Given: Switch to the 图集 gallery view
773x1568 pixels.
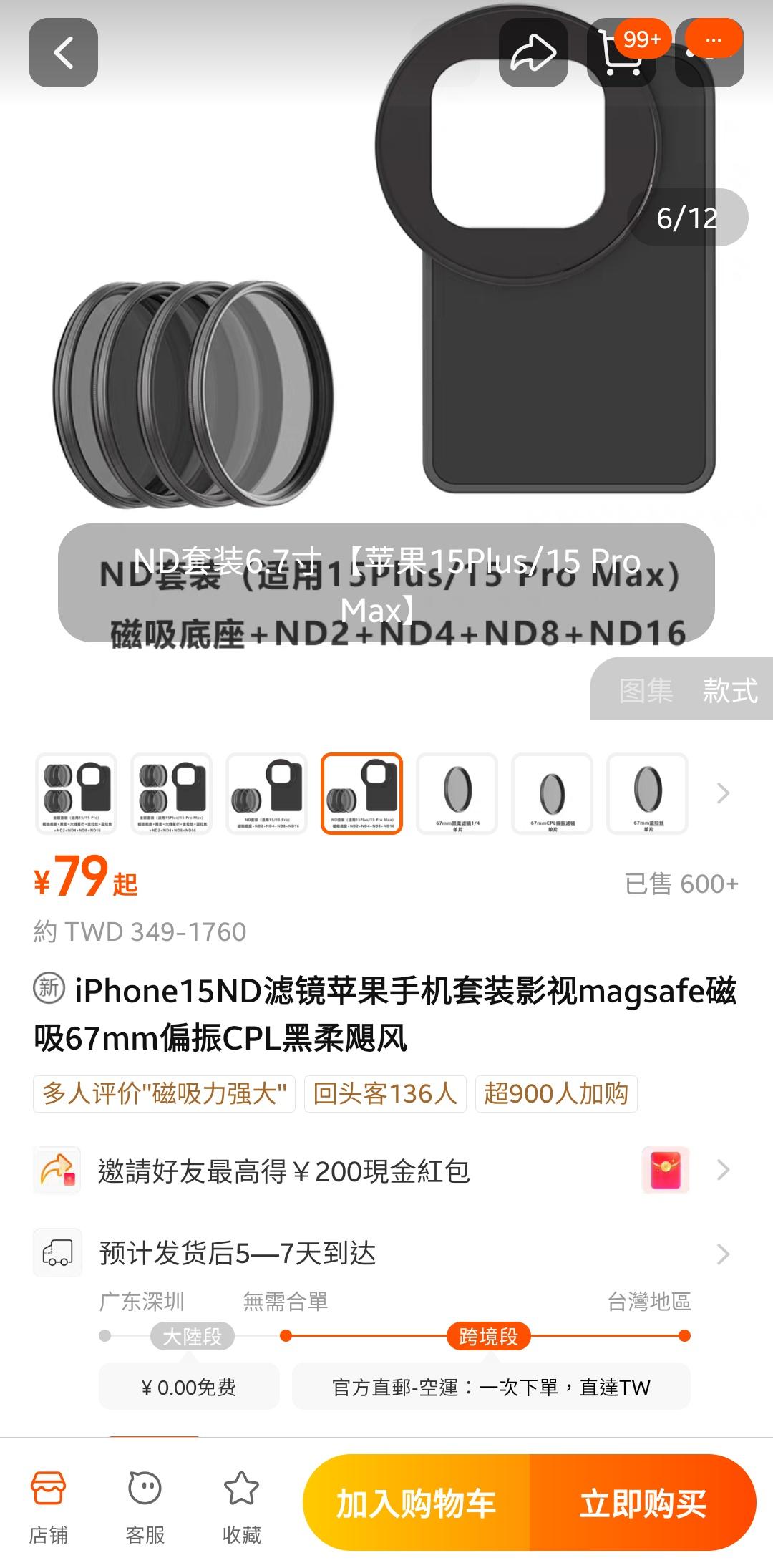Looking at the screenshot, I should pos(646,691).
